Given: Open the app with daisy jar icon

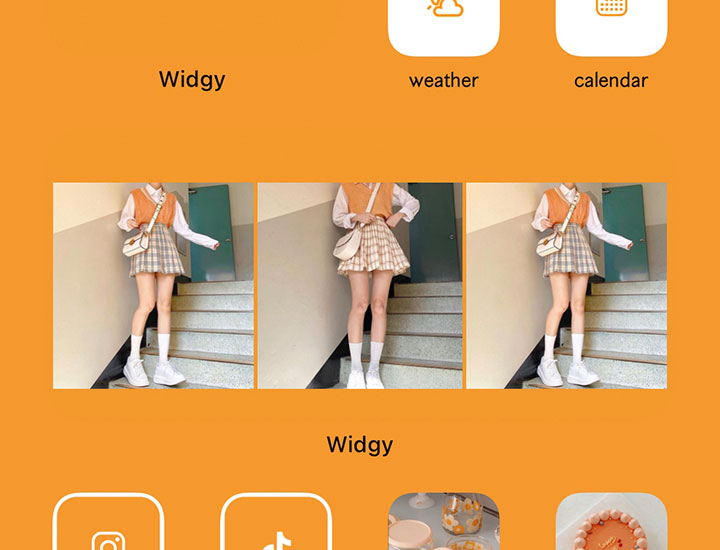Looking at the screenshot, I should coord(443,522).
